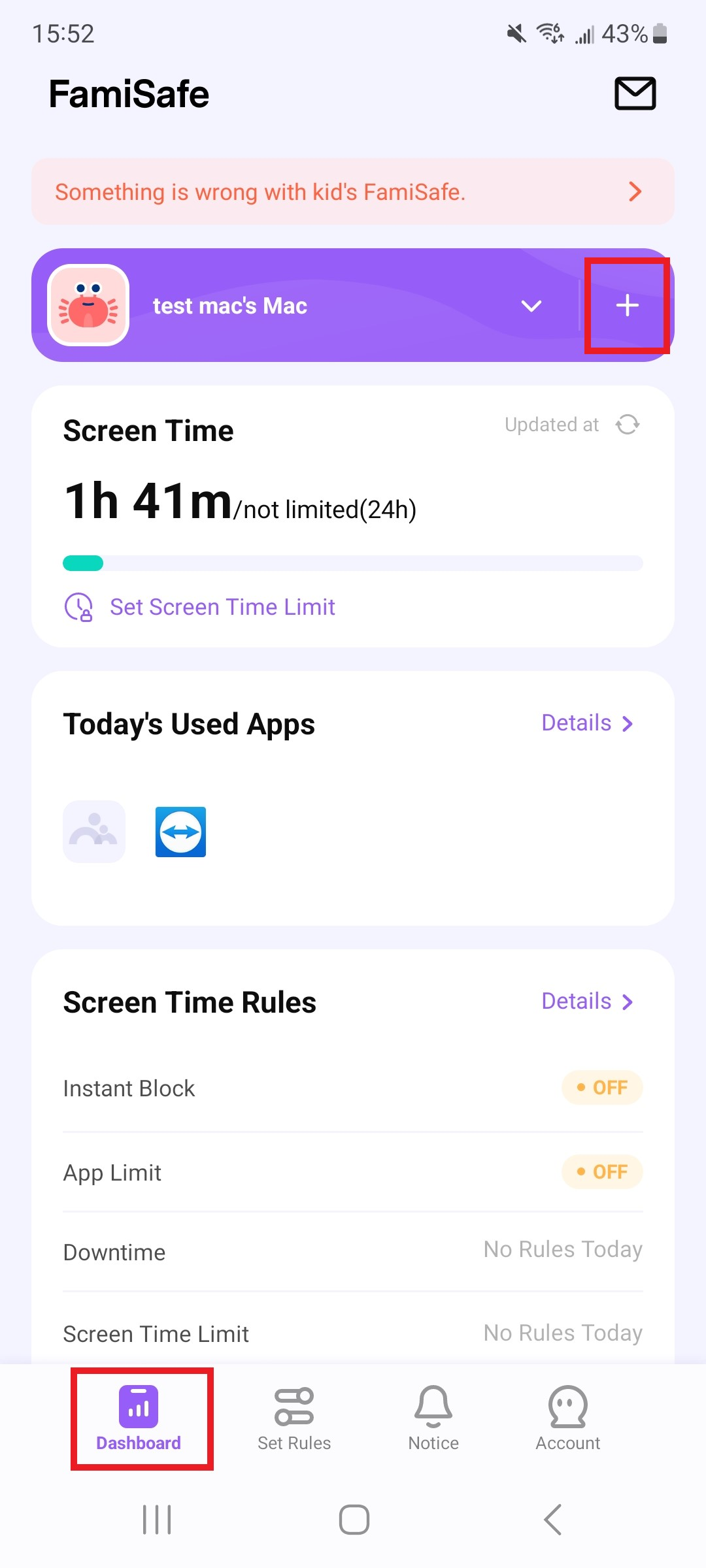Switch to the Set Rules tab
Viewport: 706px width, 1568px height.
[294, 1419]
